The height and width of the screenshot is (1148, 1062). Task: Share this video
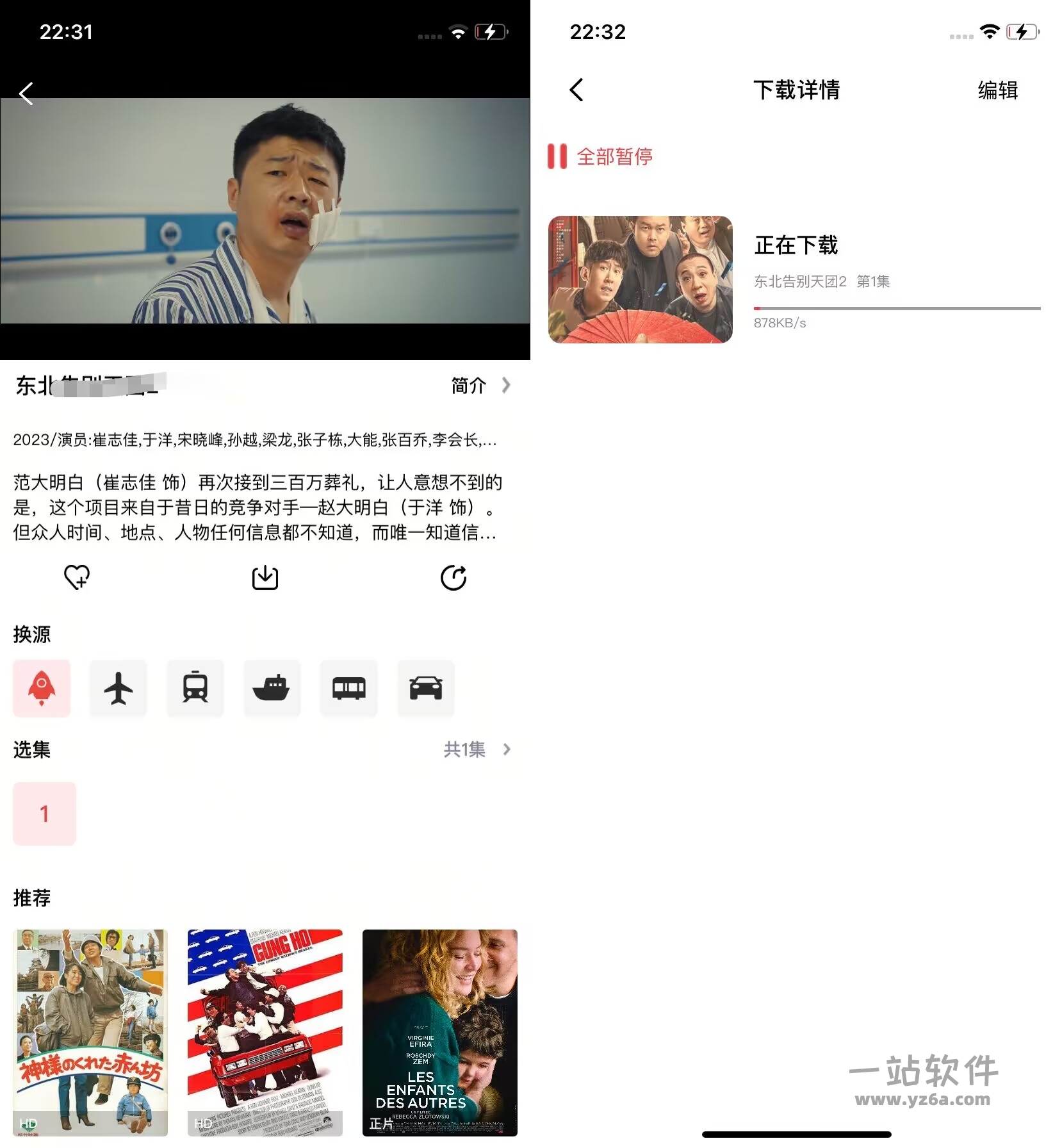coord(453,577)
